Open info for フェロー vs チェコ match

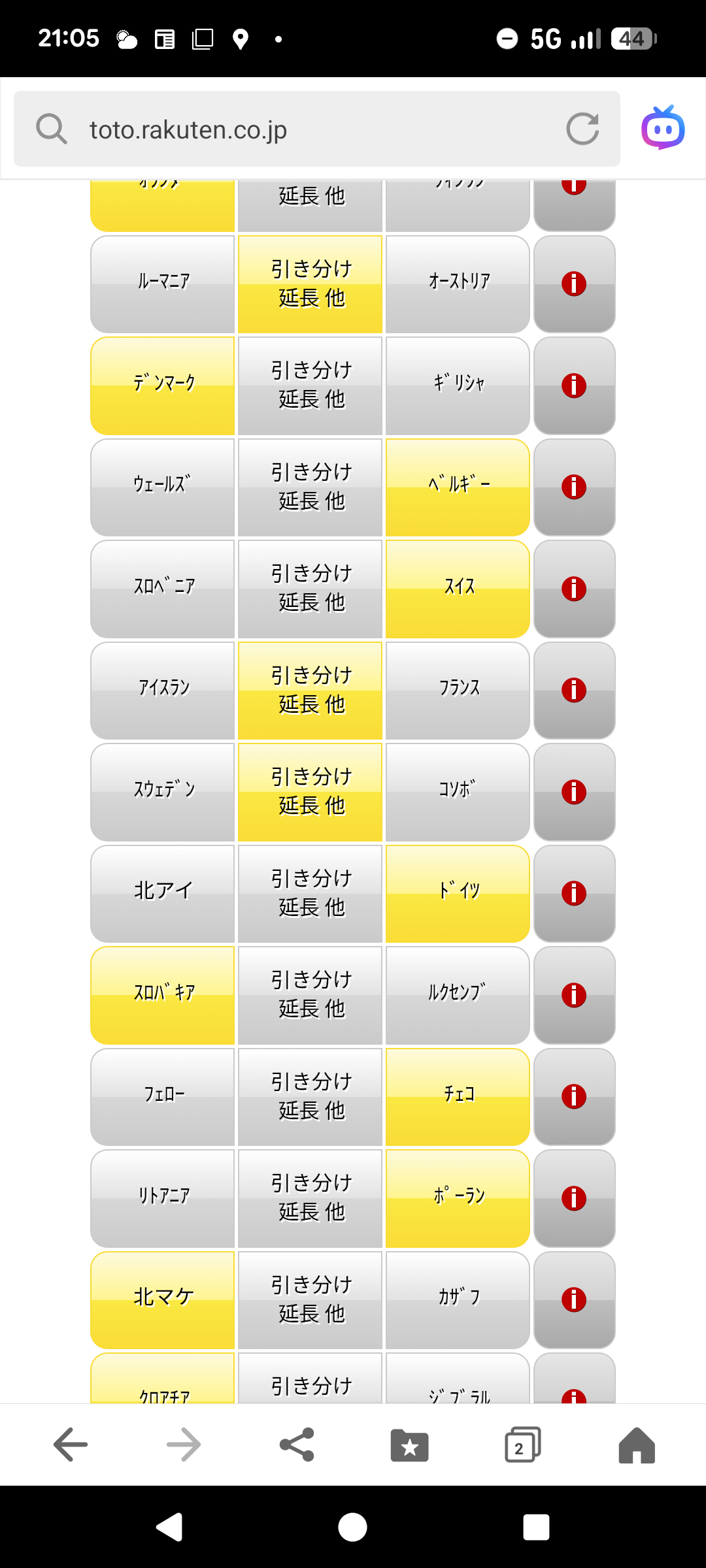(574, 1097)
